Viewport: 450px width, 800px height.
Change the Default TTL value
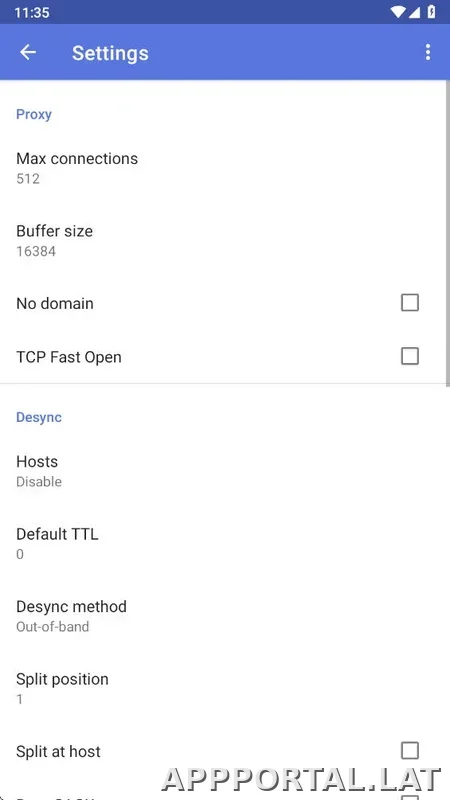pos(223,544)
